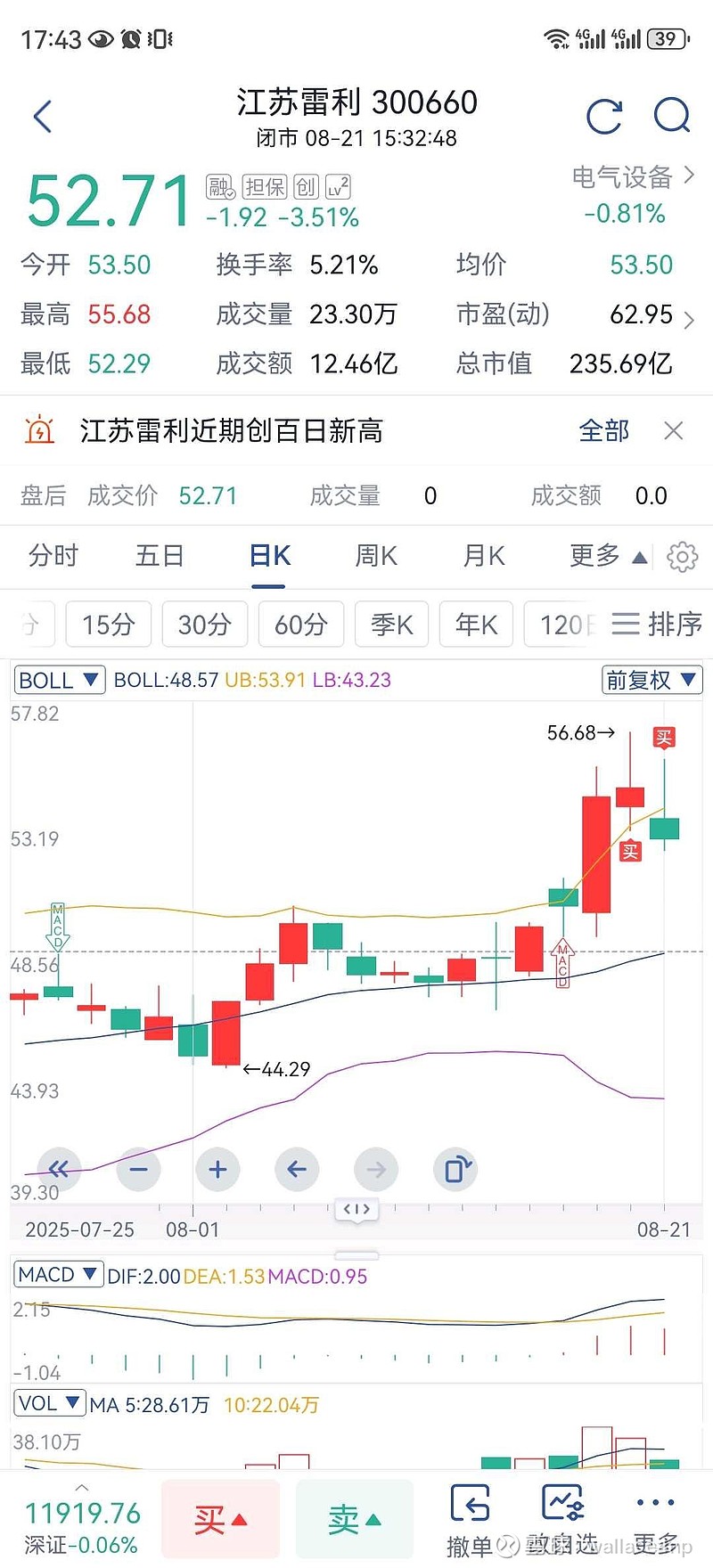Image resolution: width=713 pixels, height=1568 pixels.
Task: Switch to 分时 chart tab
Action: point(53,556)
